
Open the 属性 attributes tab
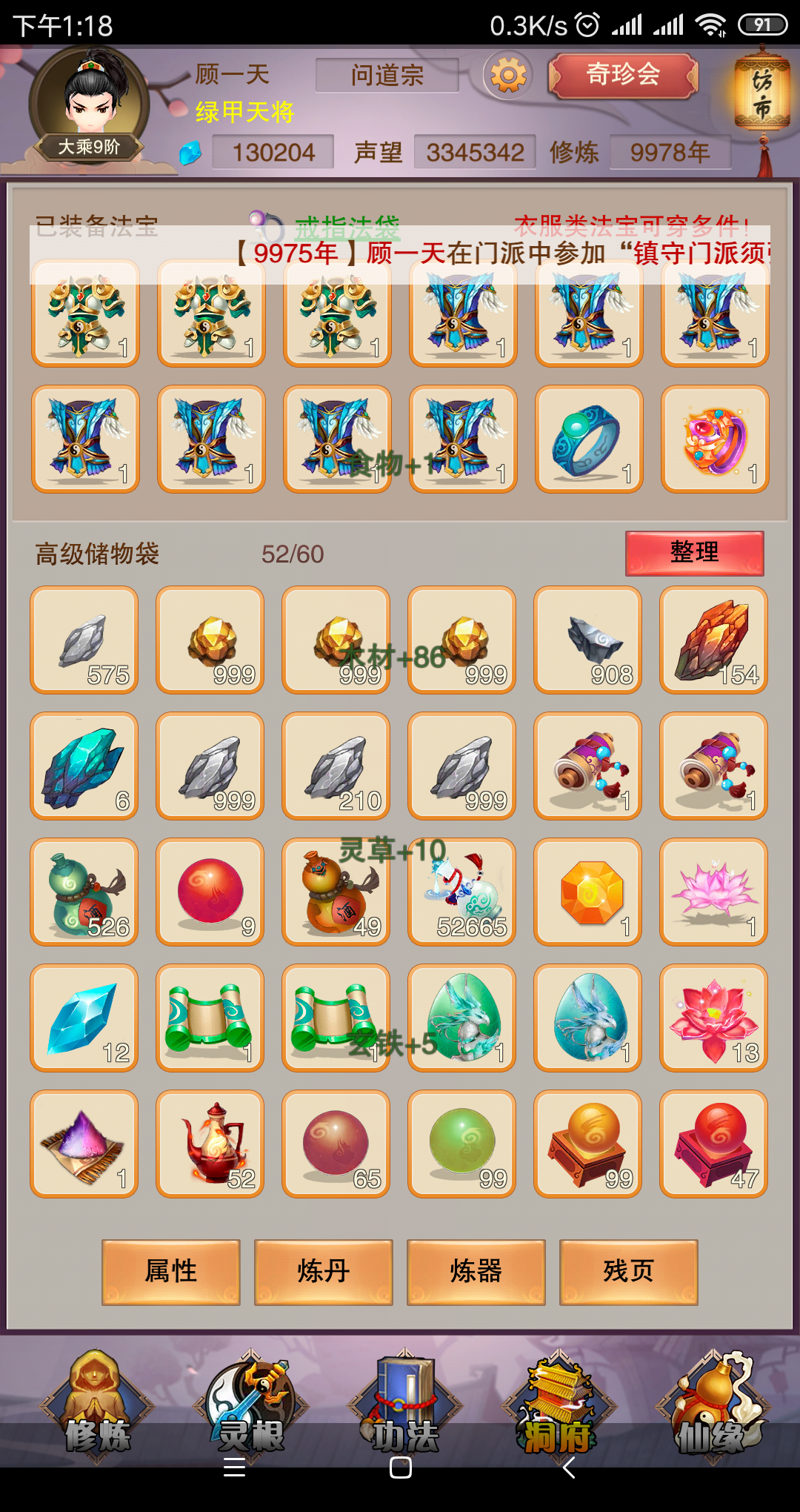point(170,1270)
